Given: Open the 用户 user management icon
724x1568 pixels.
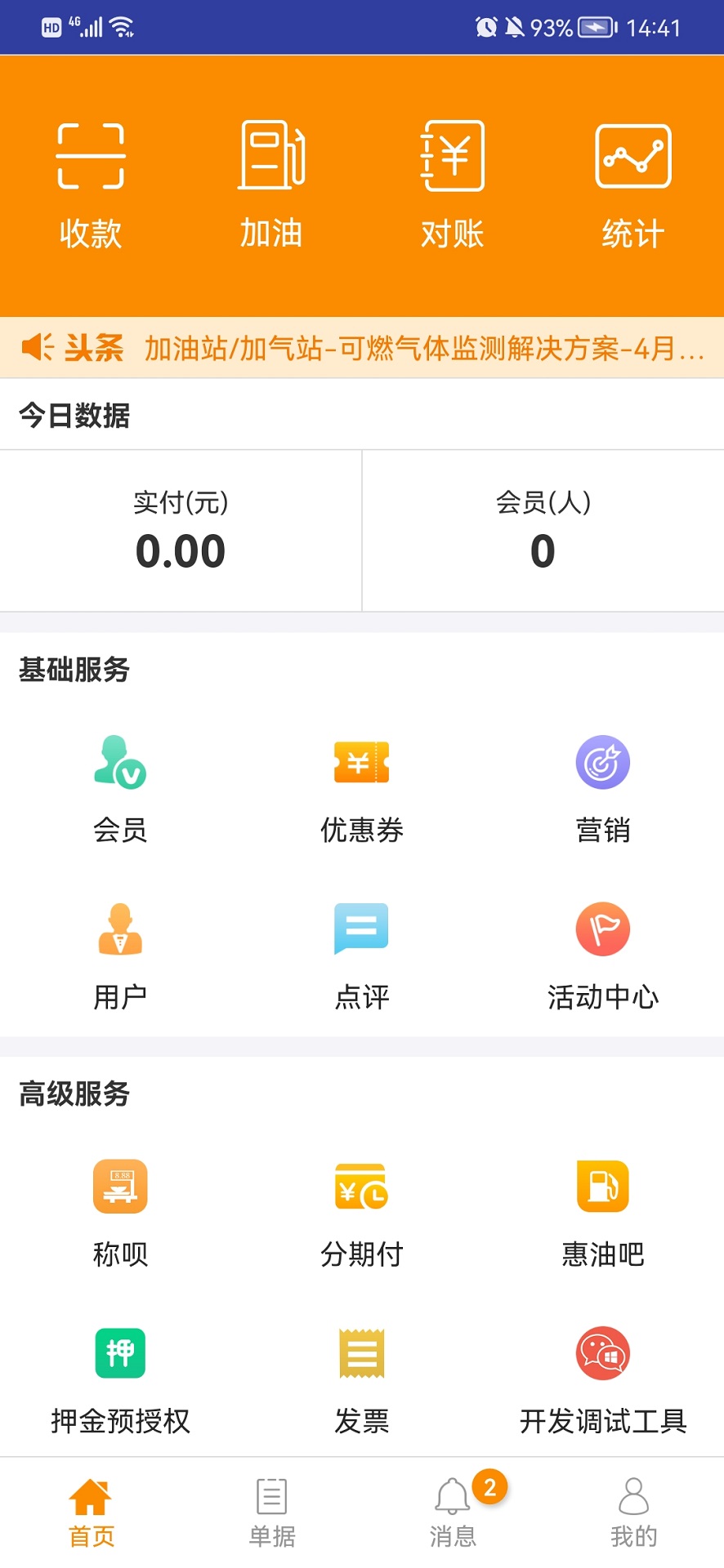Looking at the screenshot, I should 120,951.
